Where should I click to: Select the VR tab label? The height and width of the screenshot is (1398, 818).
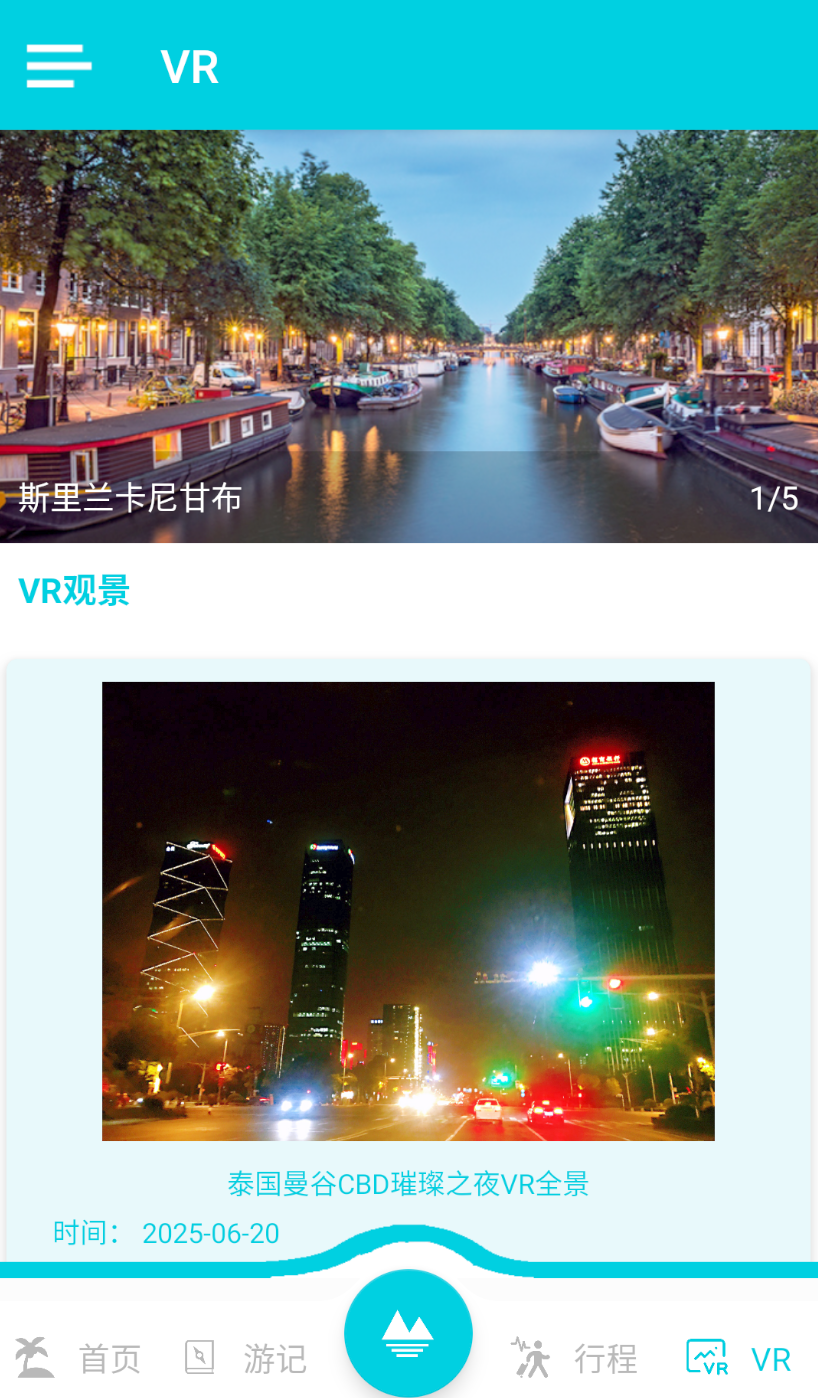pyautogui.click(x=770, y=1358)
